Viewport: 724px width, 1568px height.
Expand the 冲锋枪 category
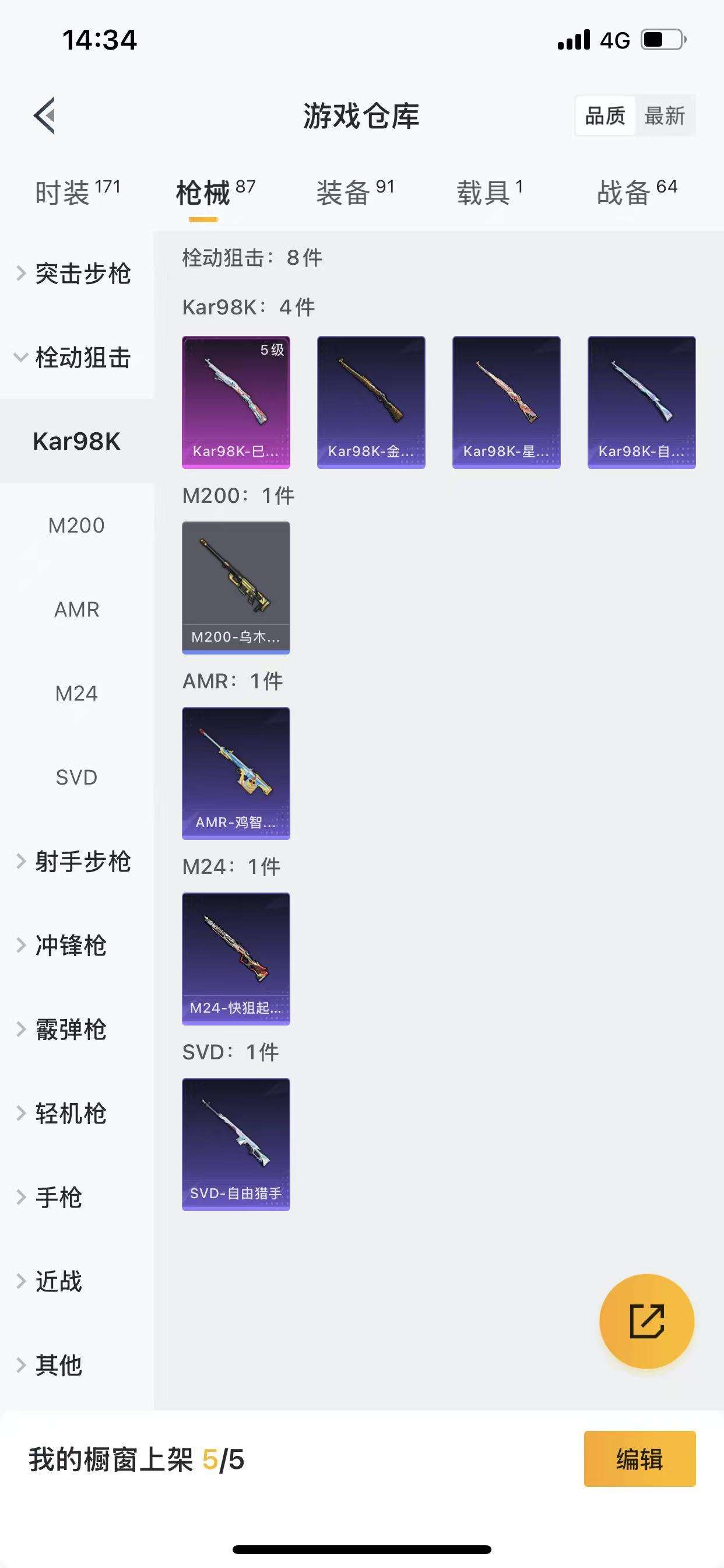(71, 946)
